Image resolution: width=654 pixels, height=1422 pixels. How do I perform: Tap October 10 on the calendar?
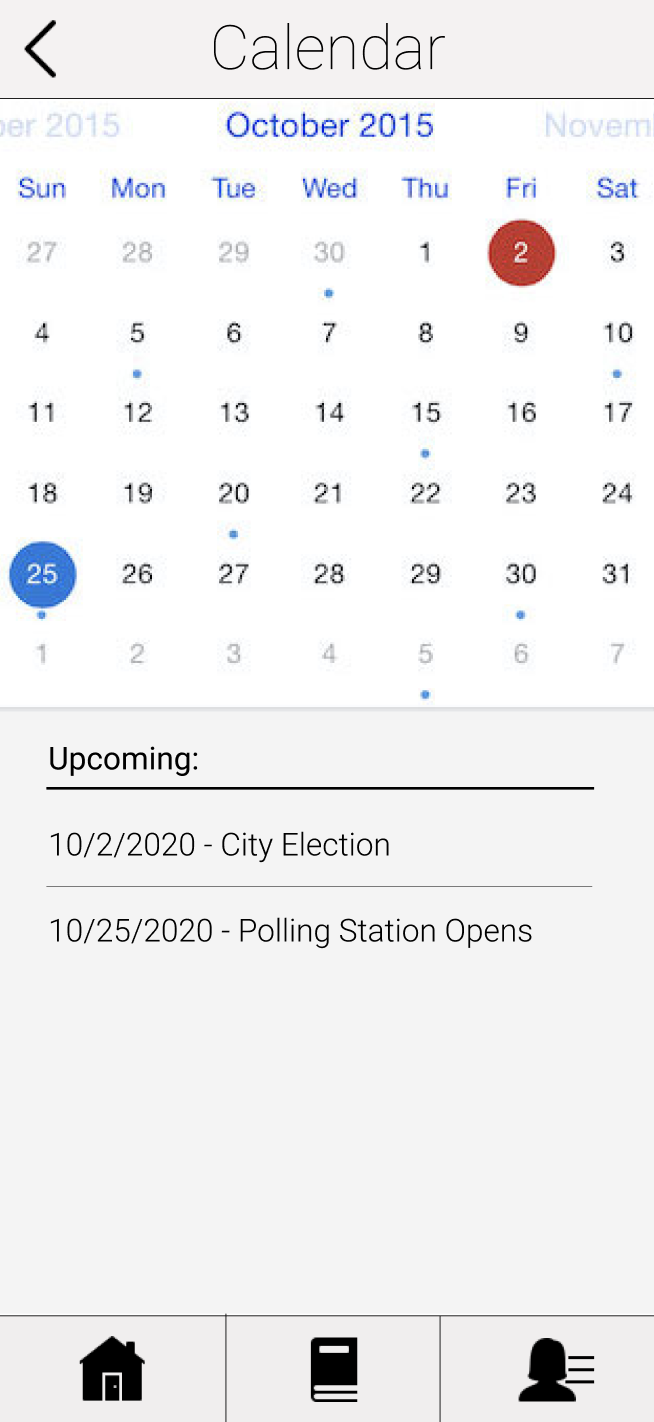617,333
